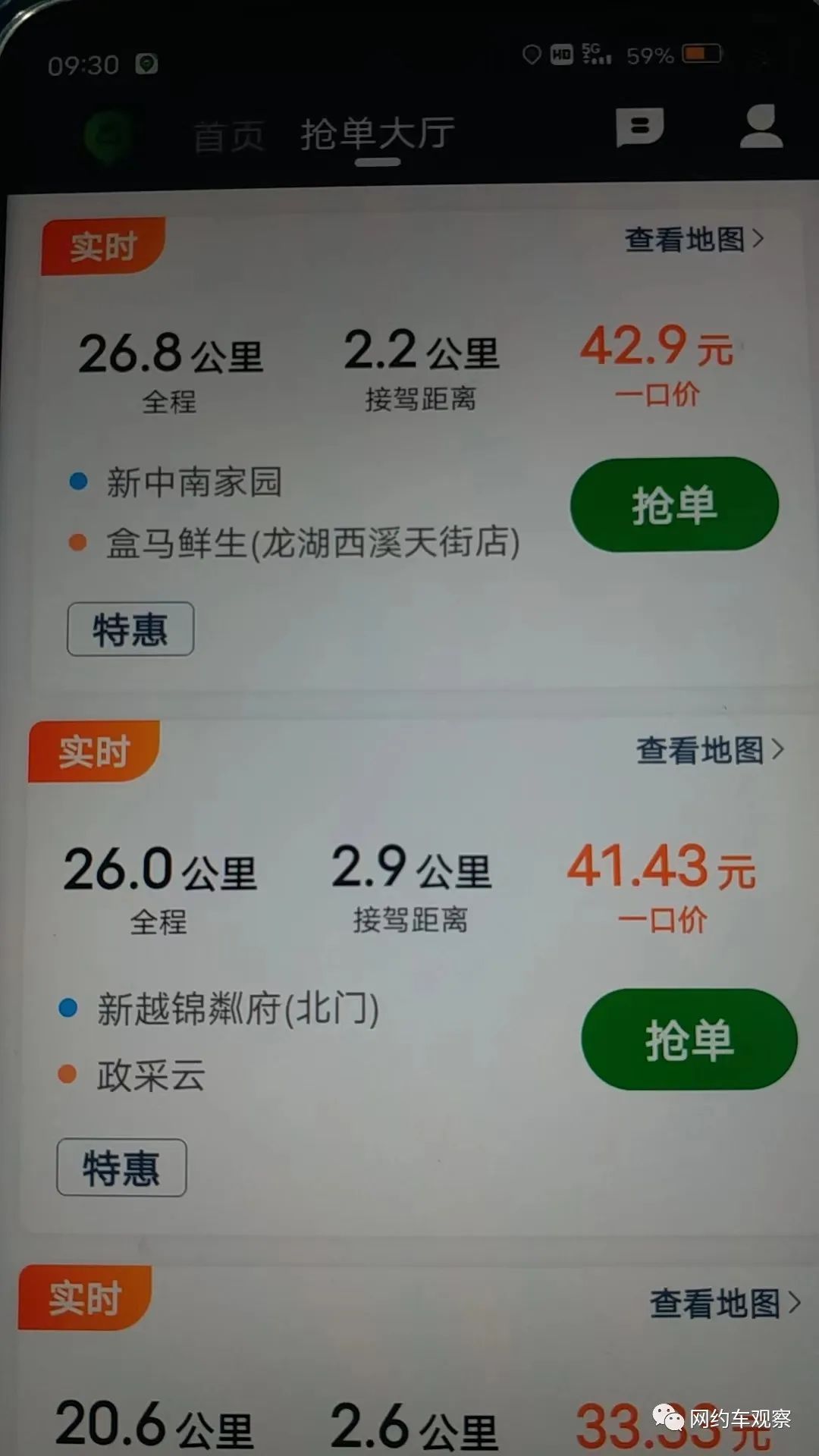Expand the map for the 政采云 order

(704, 751)
